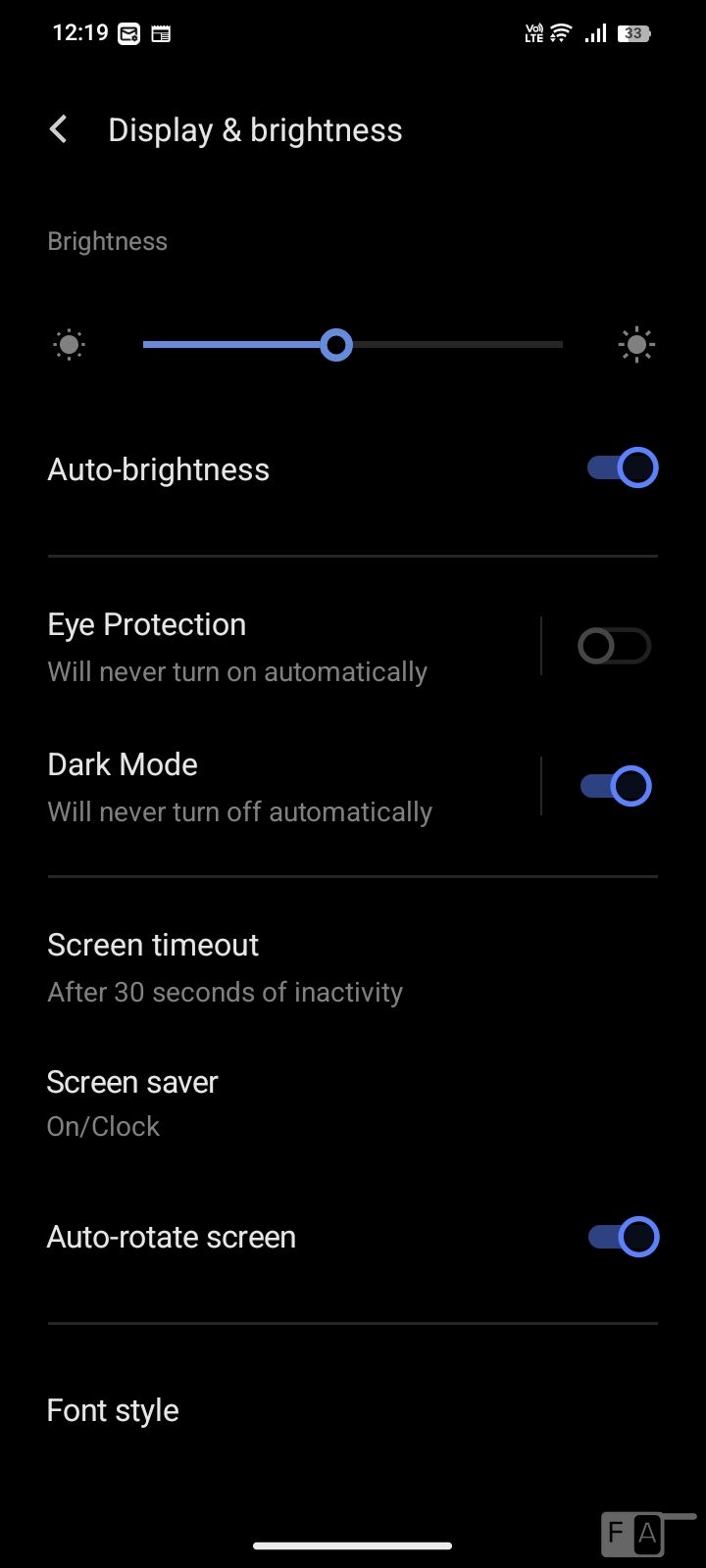Open Font style settings
The height and width of the screenshot is (1568, 706).
[113, 1410]
